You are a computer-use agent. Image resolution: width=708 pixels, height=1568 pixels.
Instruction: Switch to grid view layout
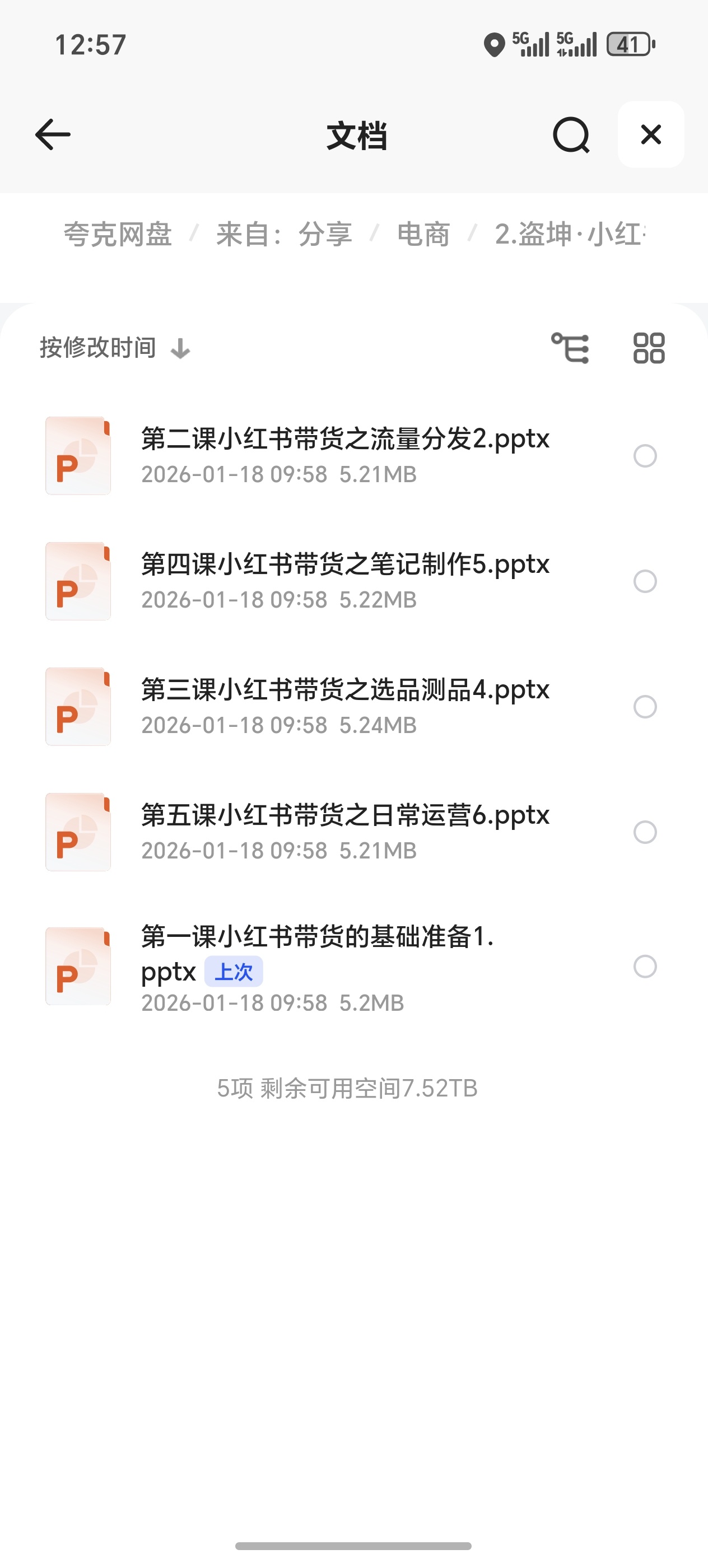click(649, 348)
